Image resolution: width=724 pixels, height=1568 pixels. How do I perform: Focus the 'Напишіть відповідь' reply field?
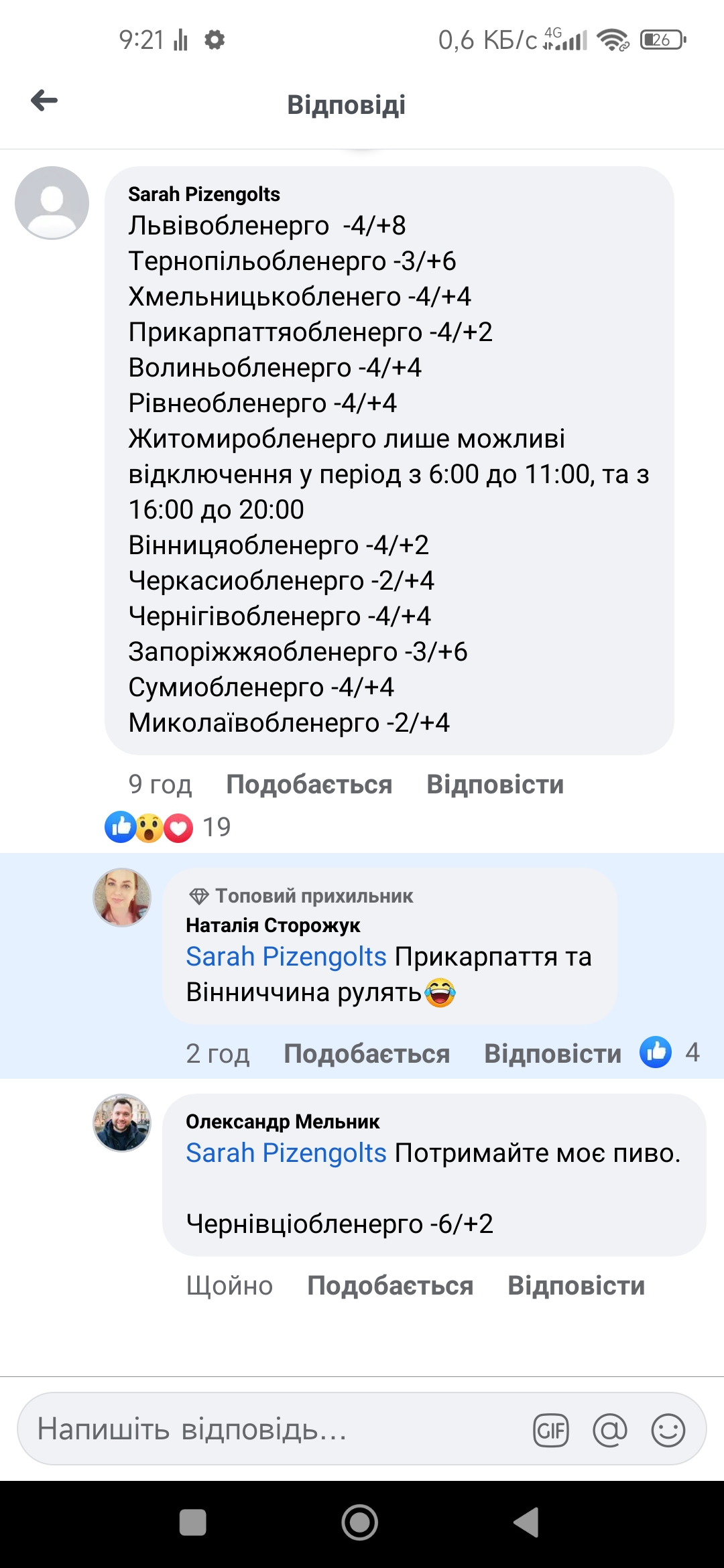coord(268,1429)
